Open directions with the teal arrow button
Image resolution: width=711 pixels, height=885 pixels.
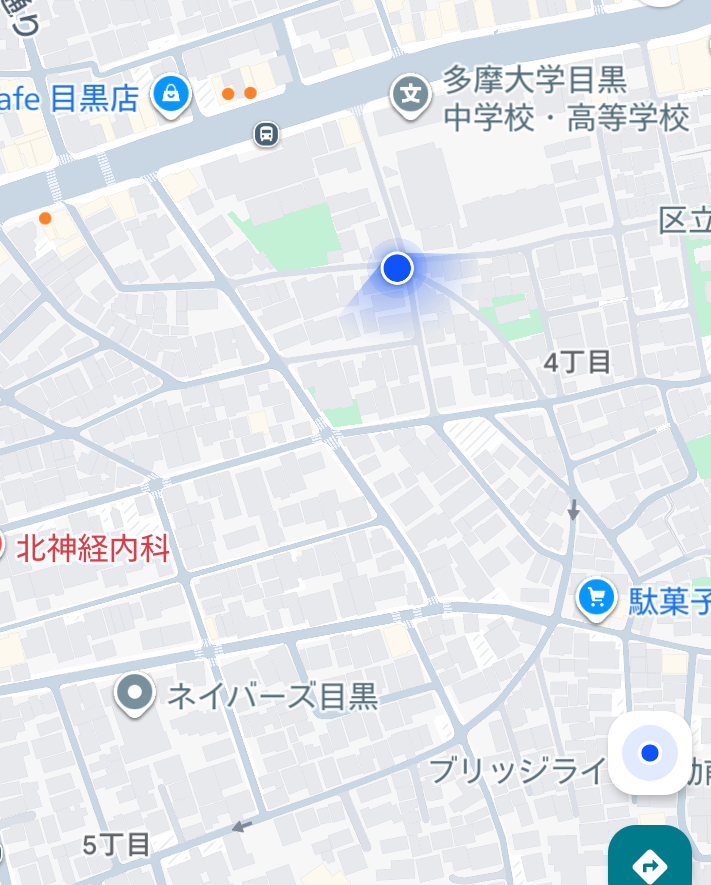(650, 860)
